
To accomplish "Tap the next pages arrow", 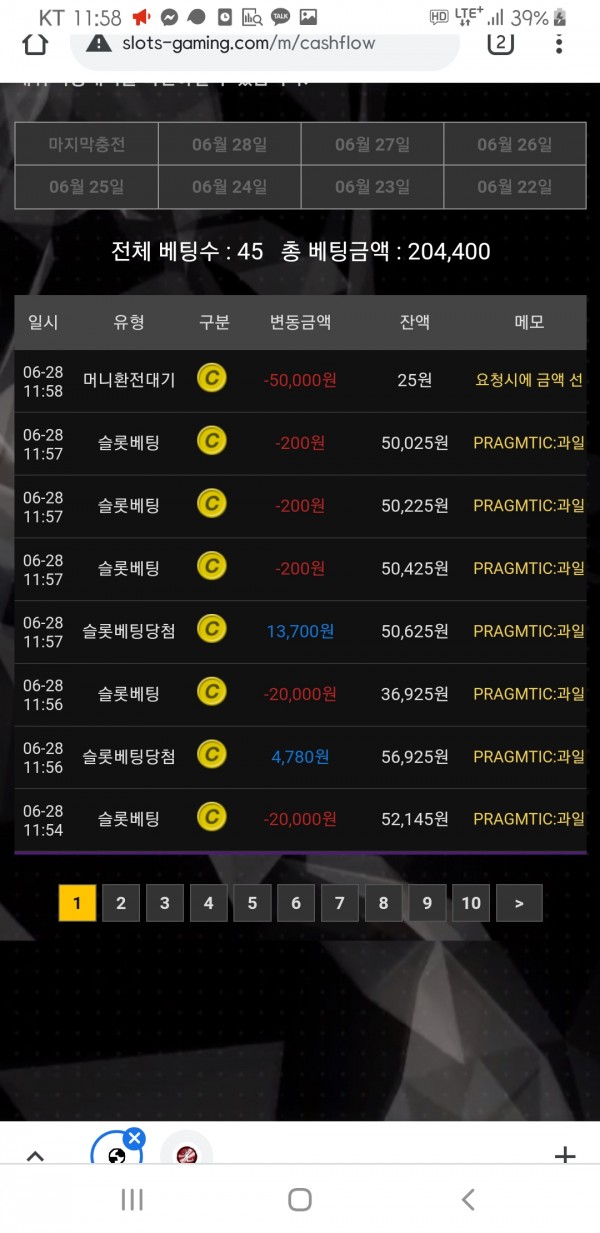I will 519,903.
